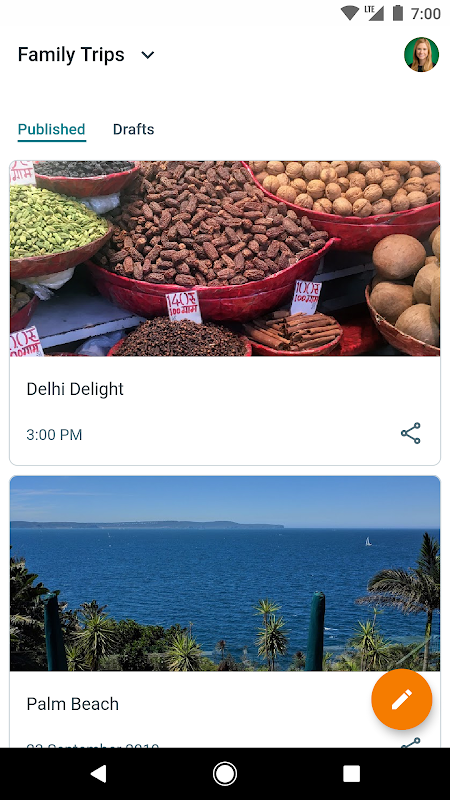Tap the orange compose pencil button
The image size is (450, 800).
402,699
